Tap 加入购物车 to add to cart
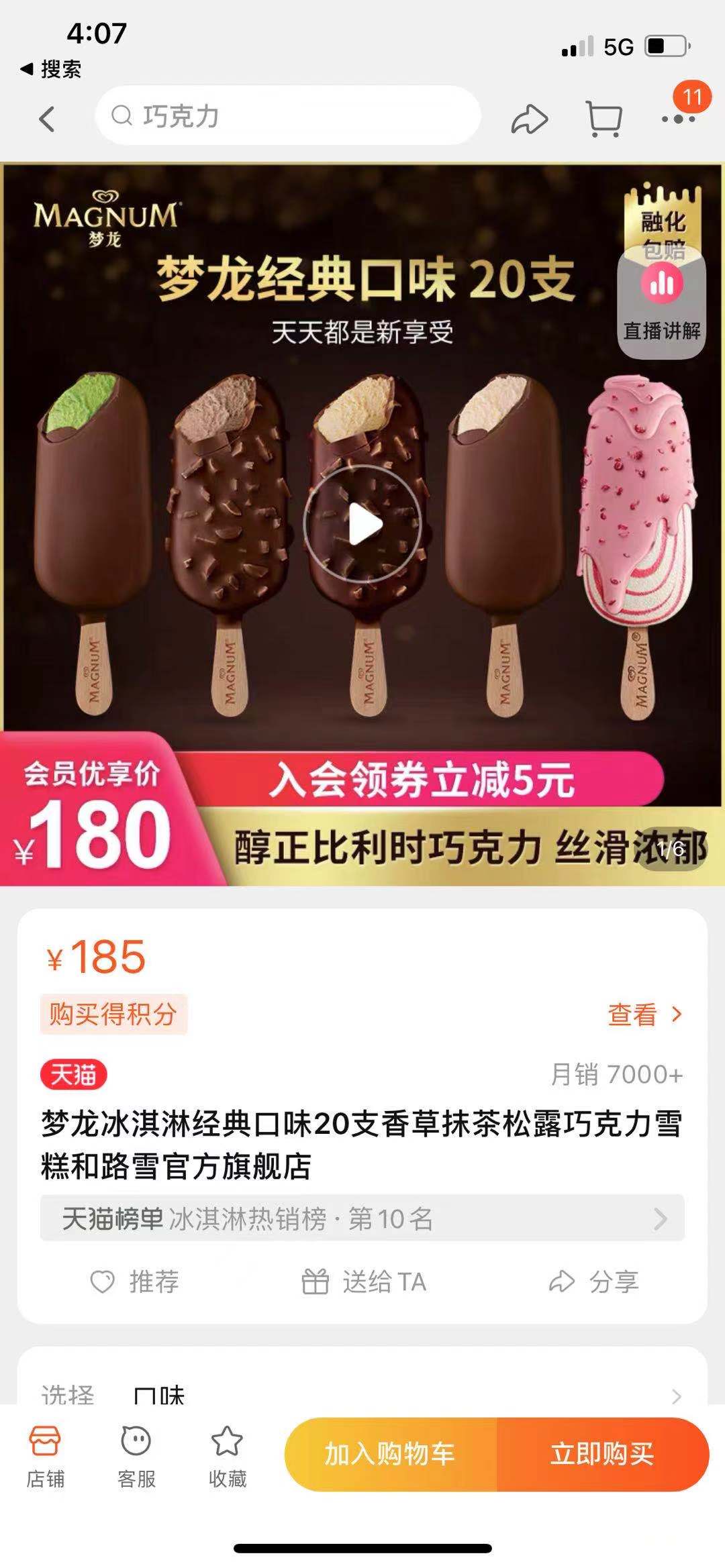 coord(390,1454)
